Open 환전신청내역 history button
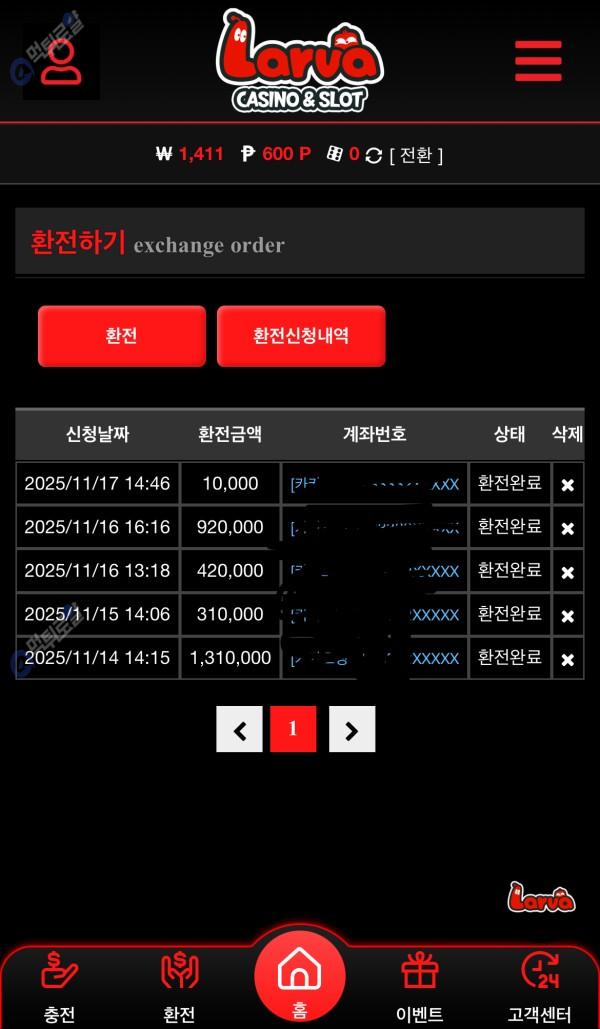 pos(301,337)
